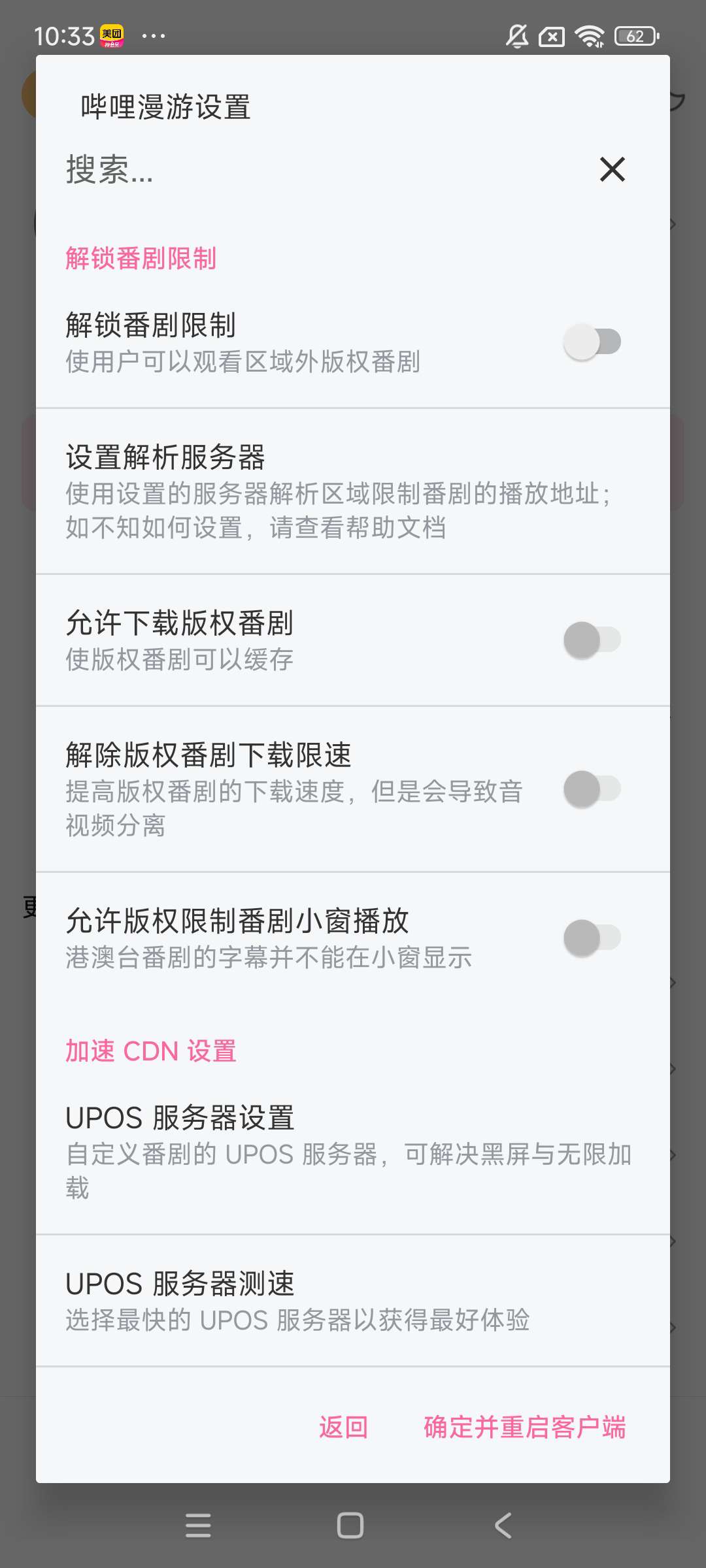
Task: Toggle 允许版权限制番剧小窗播放 switch
Action: coord(592,938)
